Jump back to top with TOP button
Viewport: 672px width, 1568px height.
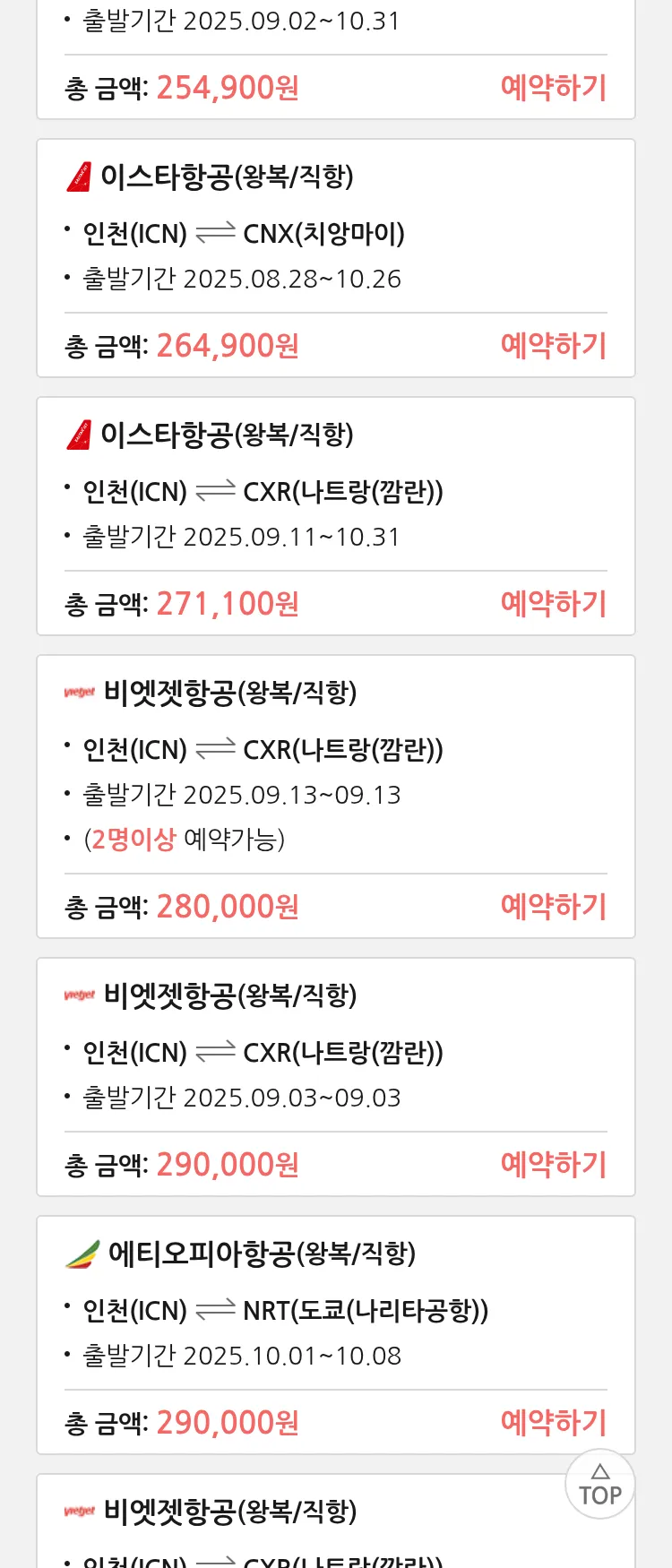[x=600, y=1484]
